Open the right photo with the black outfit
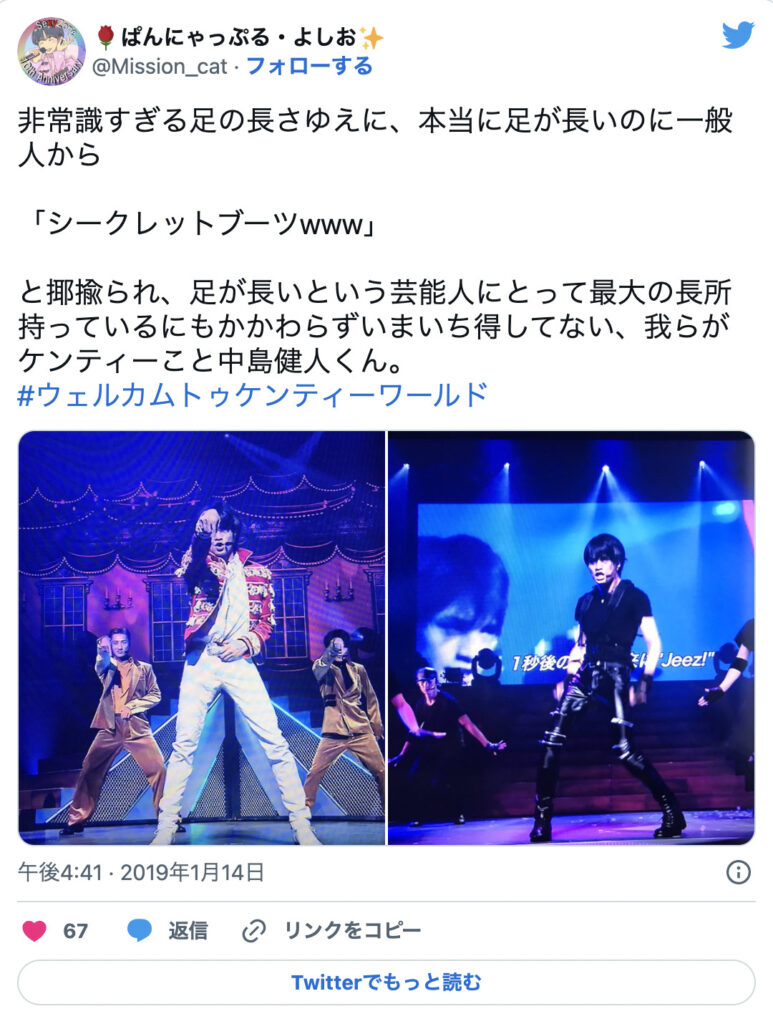 tap(571, 638)
